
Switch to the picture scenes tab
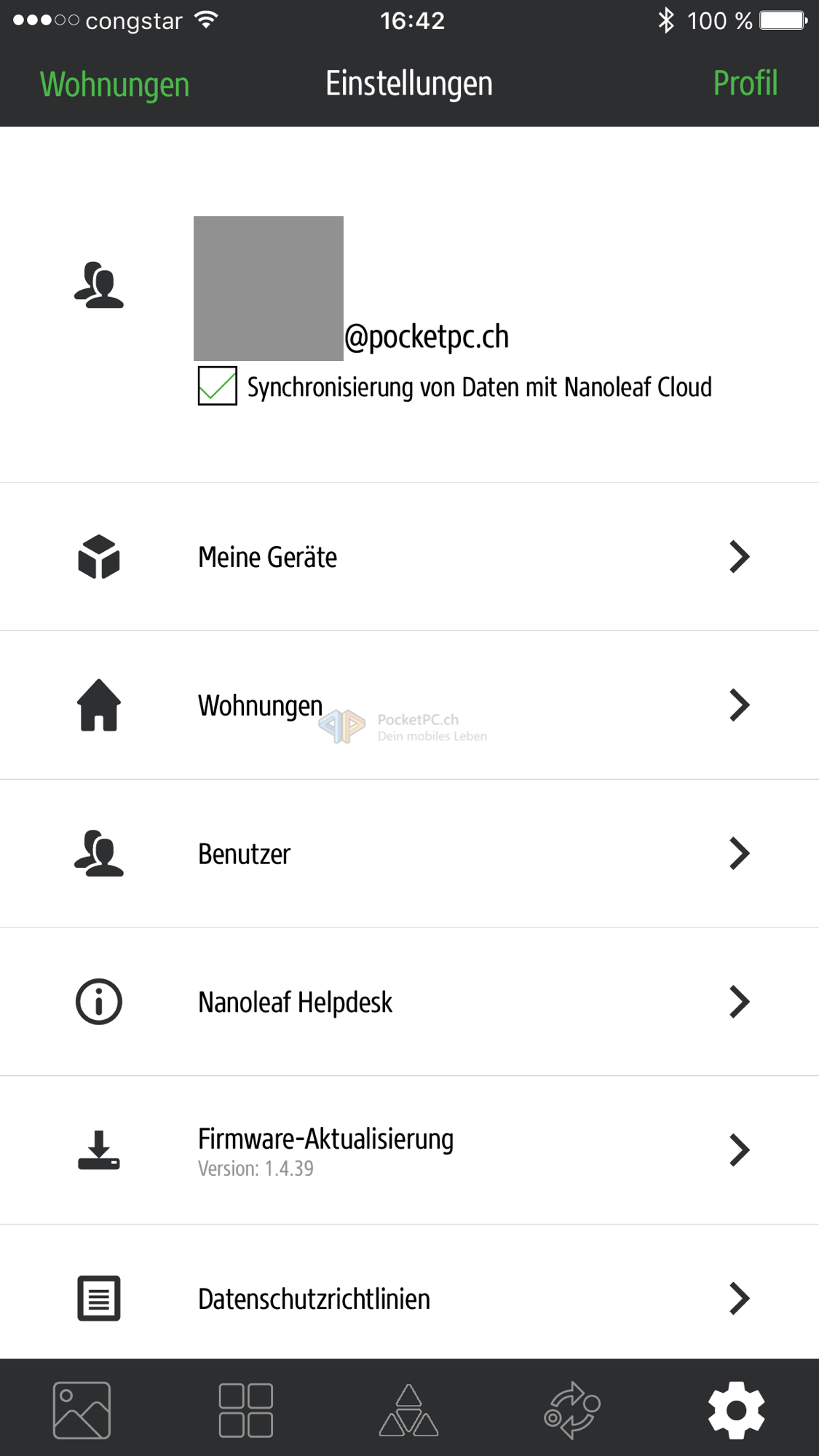coord(82,1410)
